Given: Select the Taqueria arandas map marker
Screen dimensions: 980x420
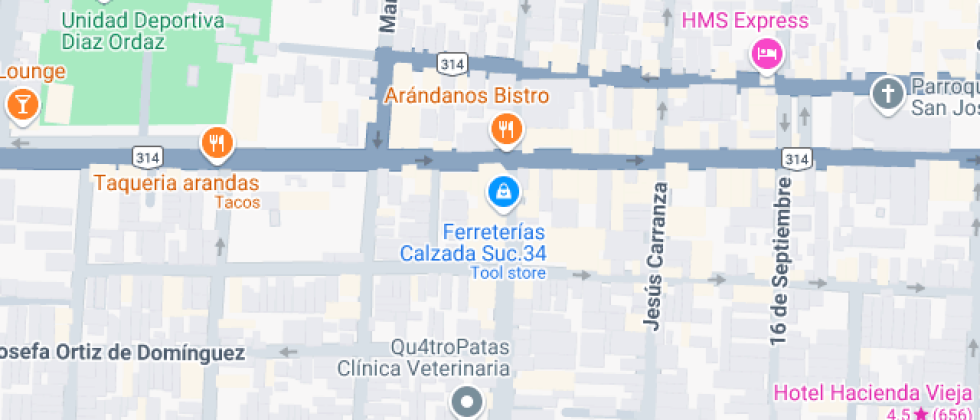Looking at the screenshot, I should pos(217,144).
